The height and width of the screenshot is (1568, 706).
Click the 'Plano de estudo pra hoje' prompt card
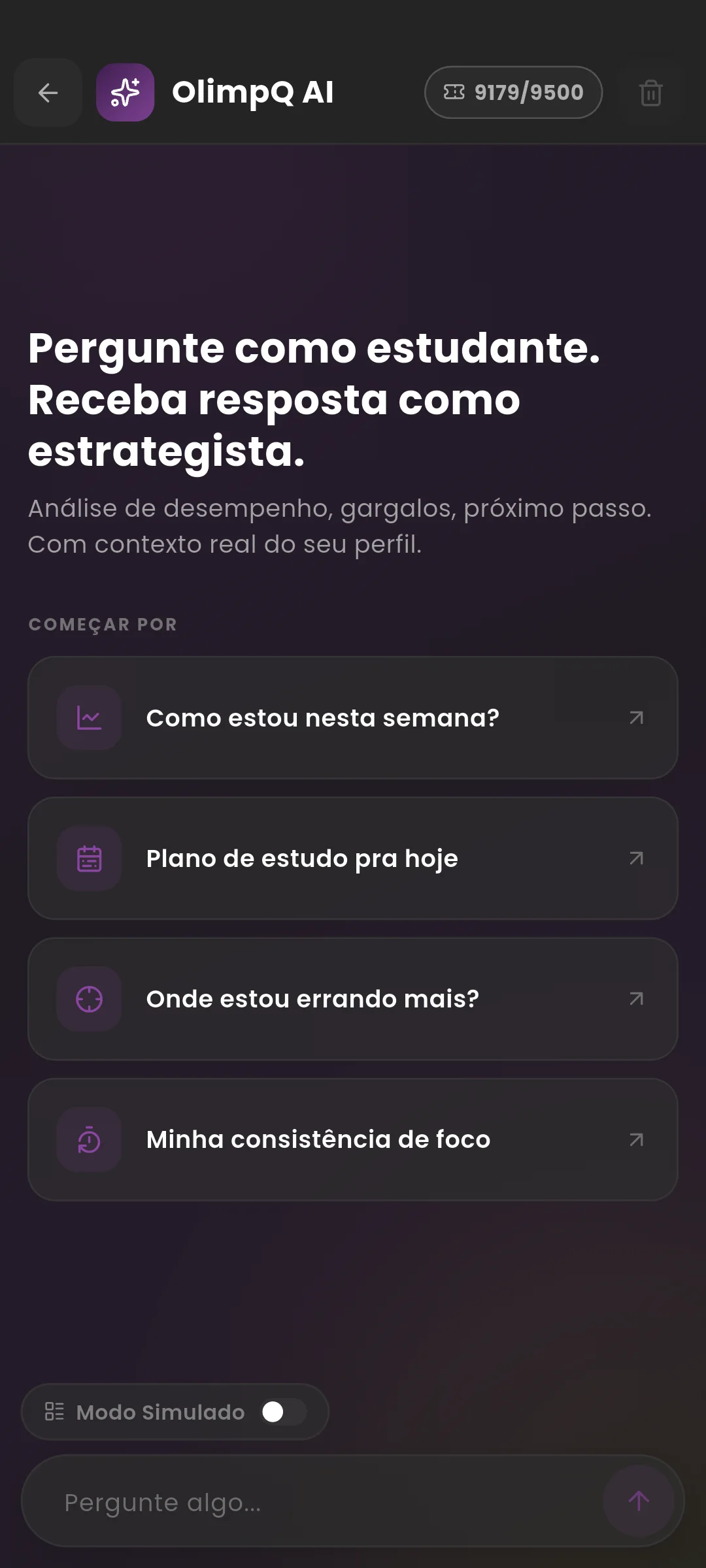pos(353,858)
